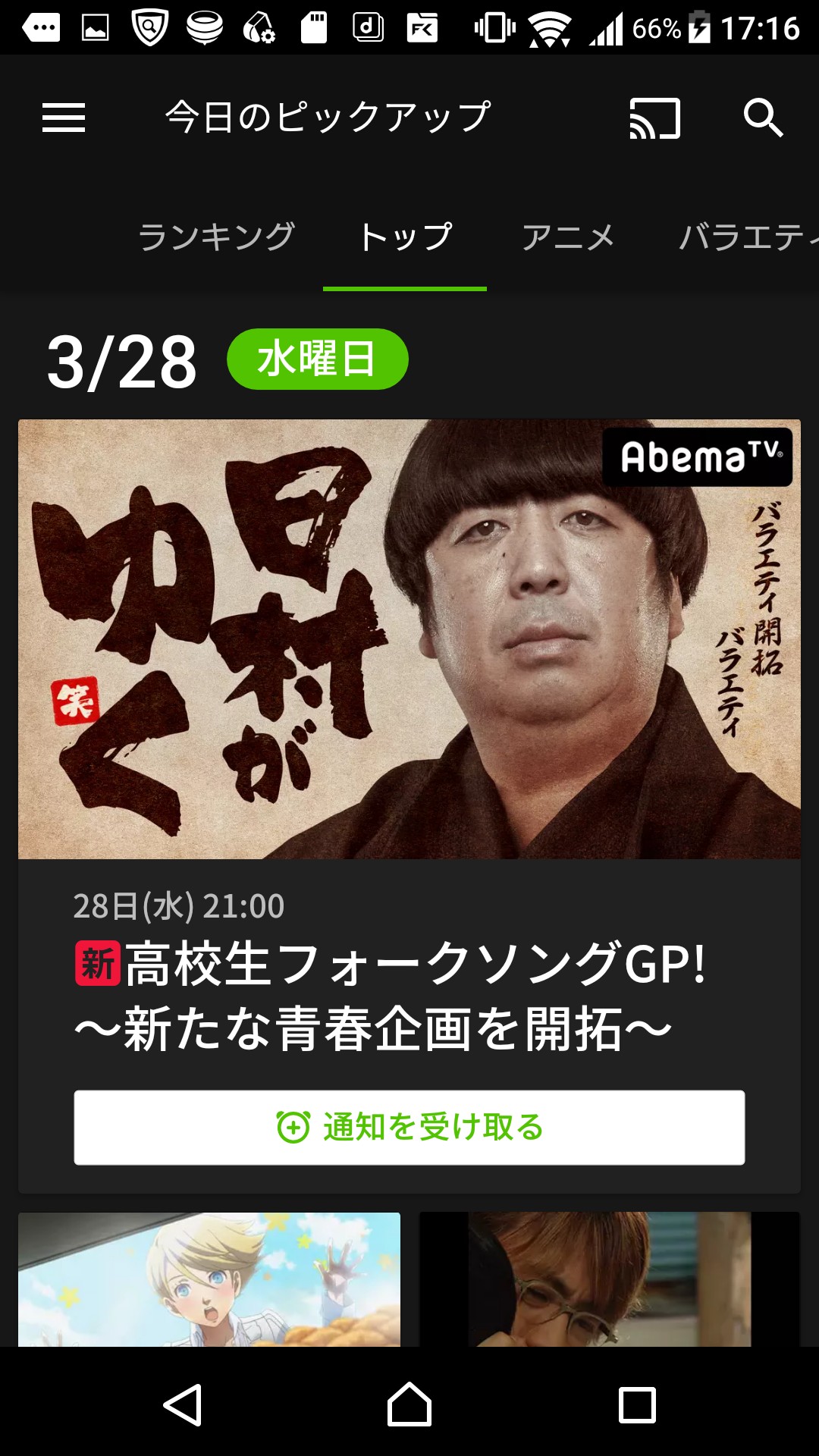This screenshot has width=819, height=1456.
Task: Switch to the ランキング tab
Action: (216, 237)
